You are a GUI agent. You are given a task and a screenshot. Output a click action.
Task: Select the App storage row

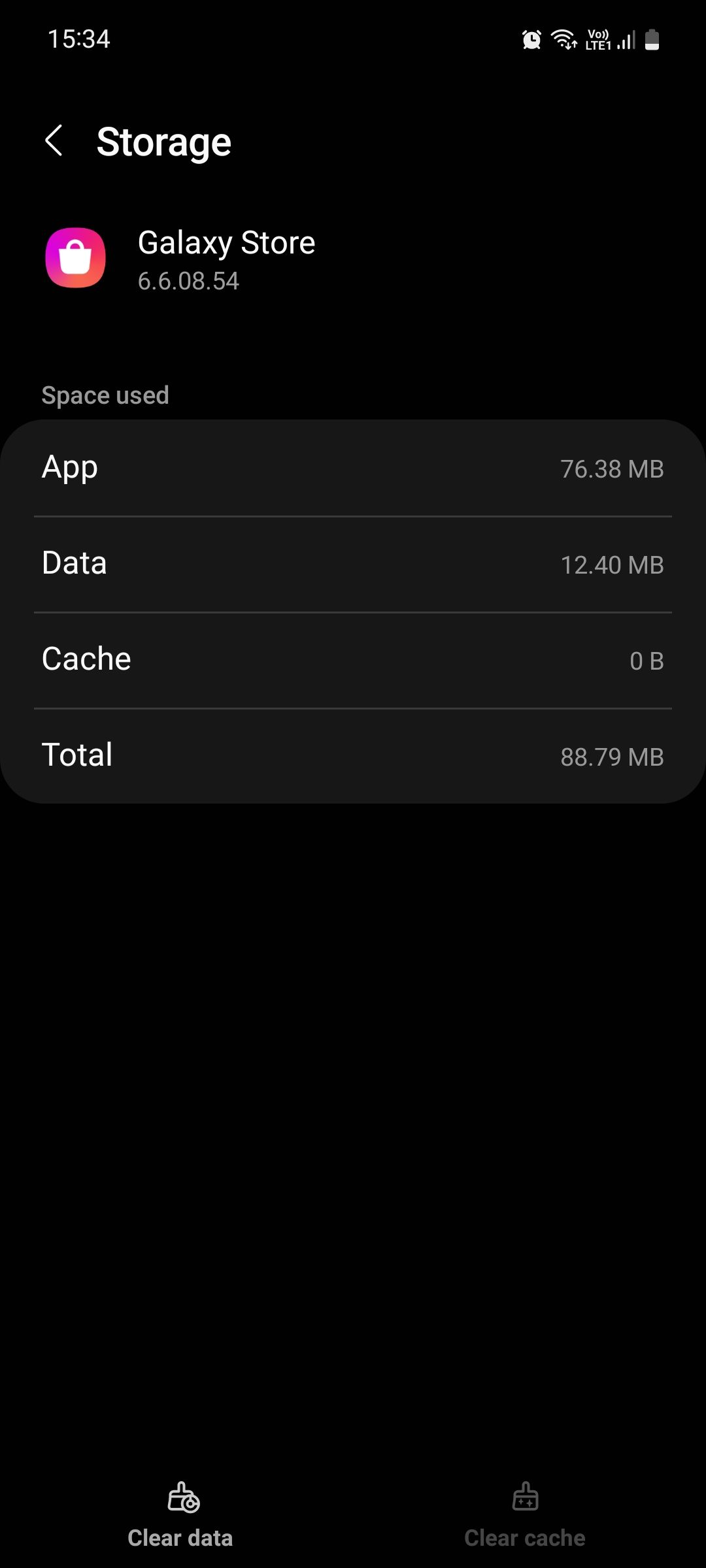tap(353, 467)
